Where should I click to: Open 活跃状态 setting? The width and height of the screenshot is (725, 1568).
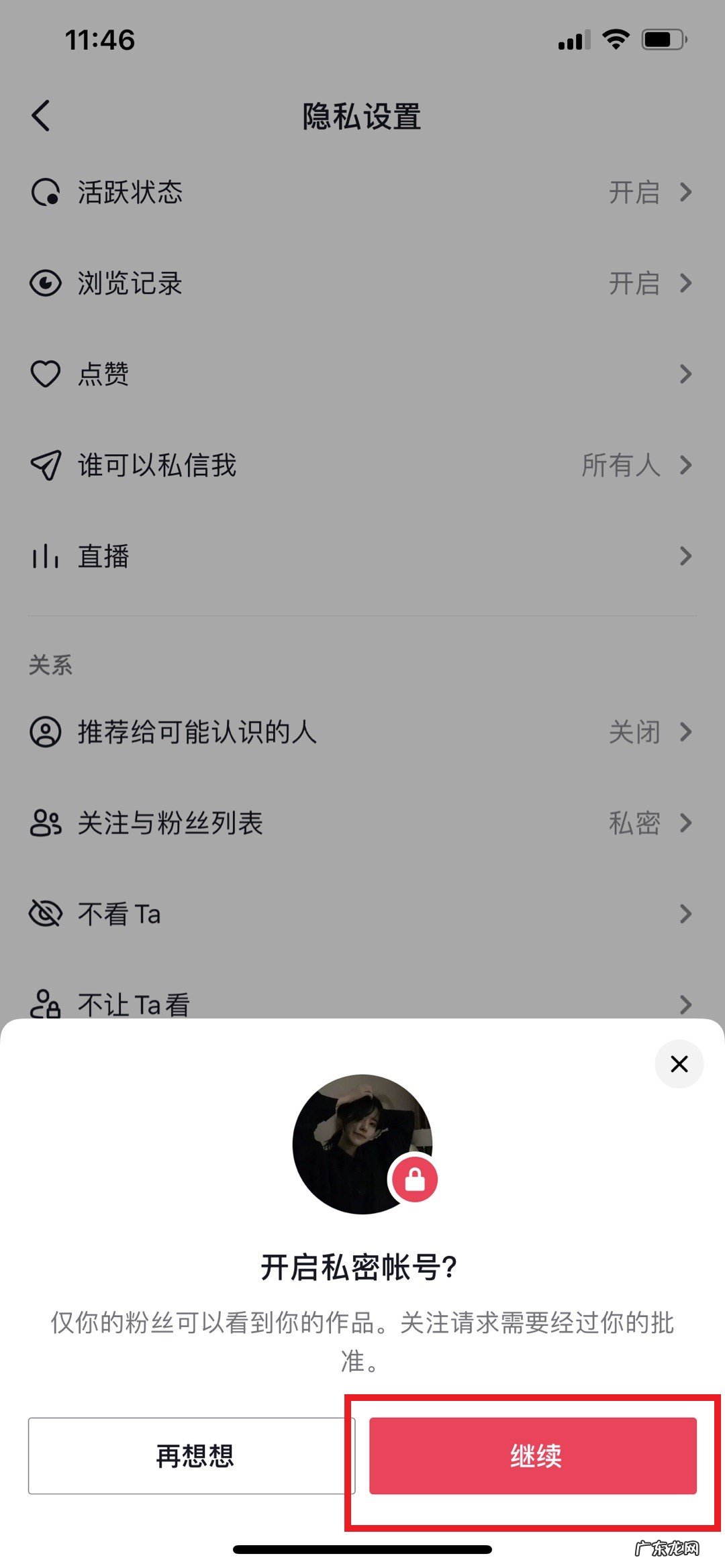click(362, 193)
